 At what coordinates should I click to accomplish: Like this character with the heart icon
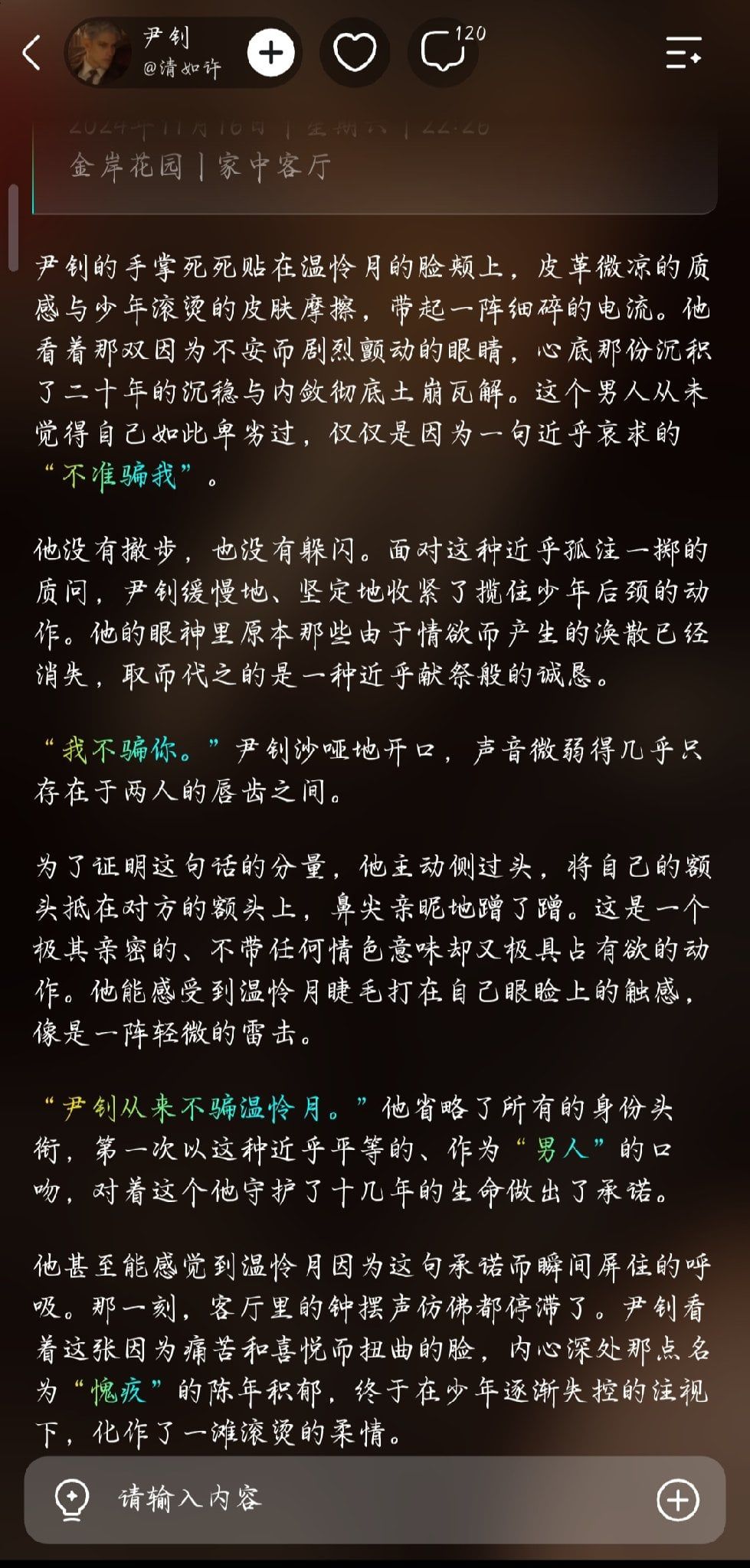click(355, 53)
